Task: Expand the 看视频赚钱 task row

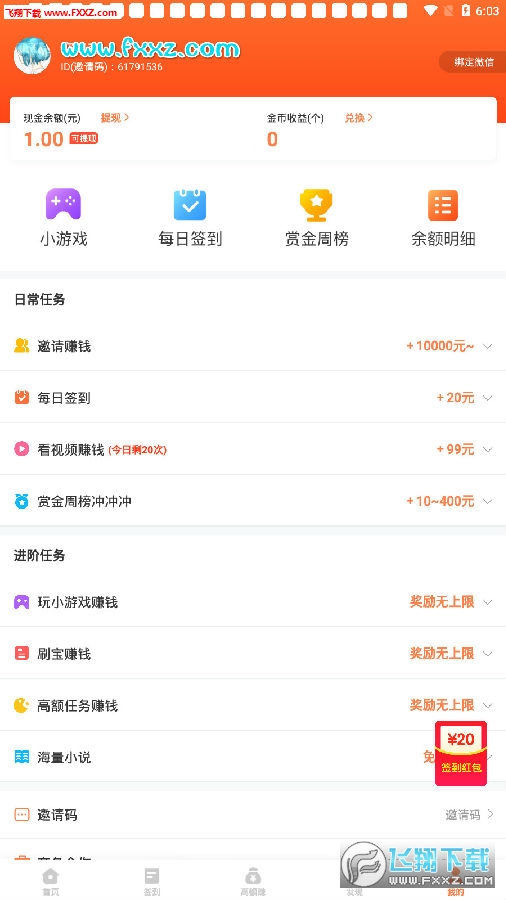Action: click(253, 449)
